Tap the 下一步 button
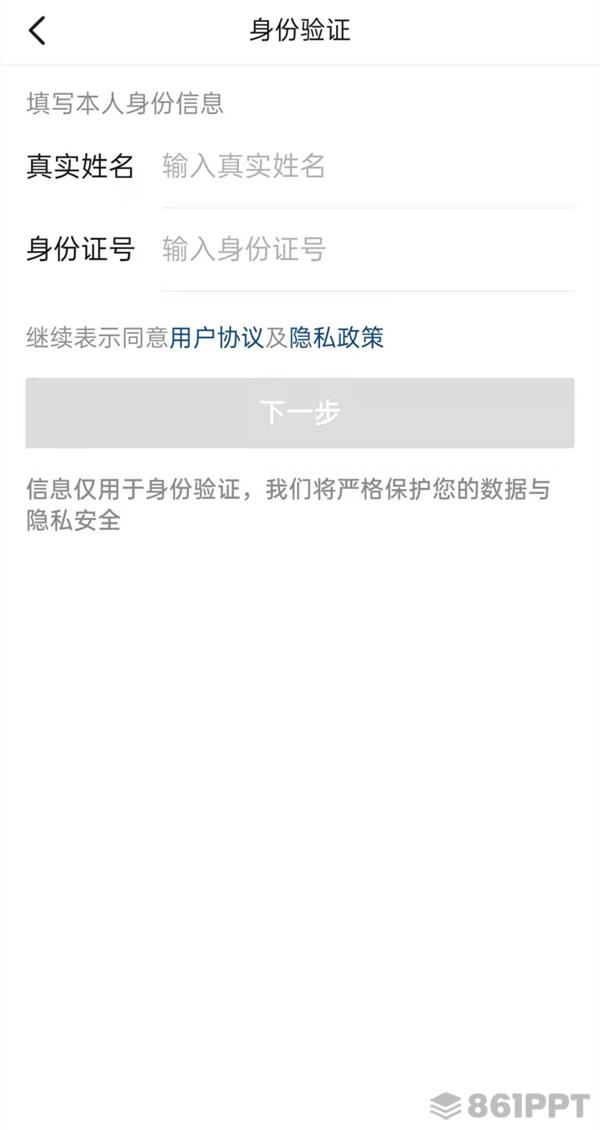The height and width of the screenshot is (1130, 600). click(300, 413)
